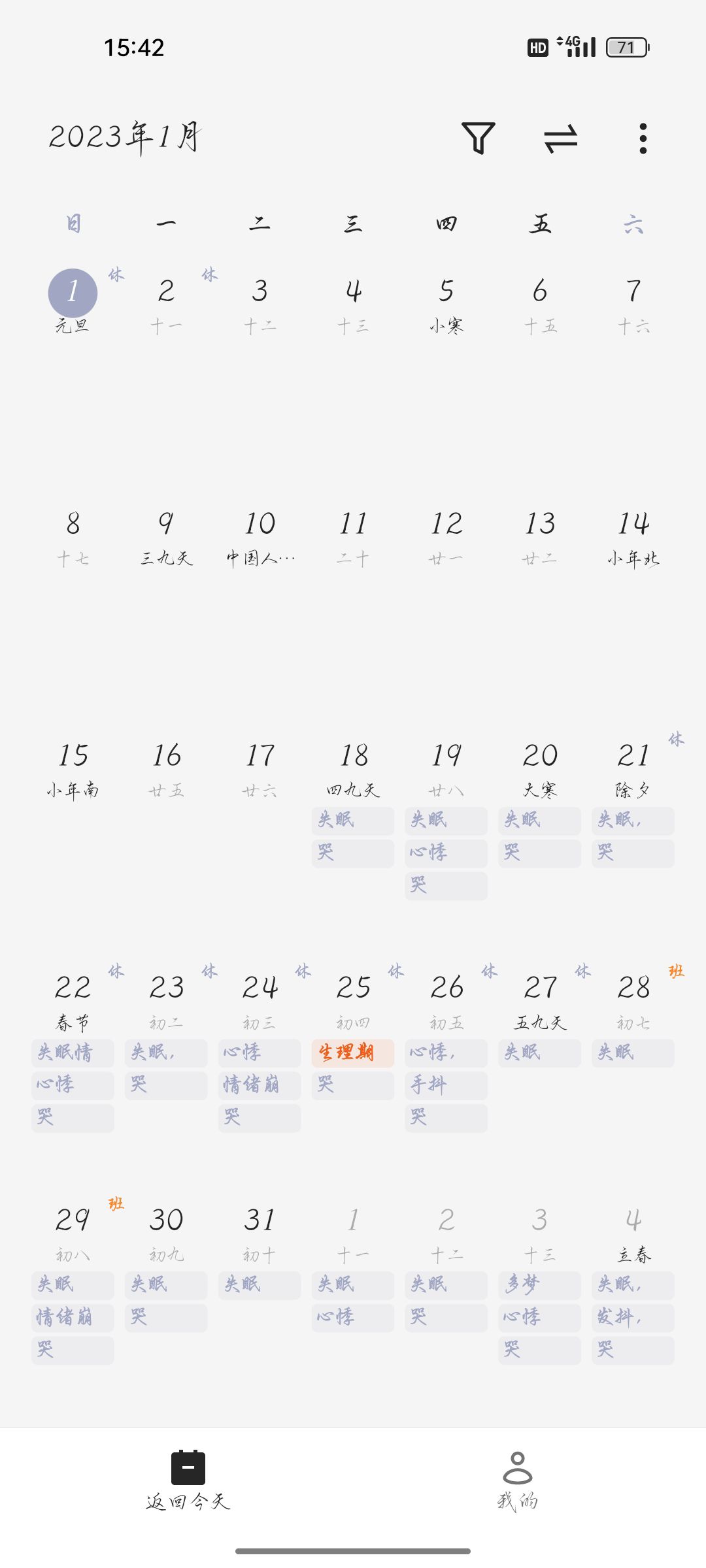706x1568 pixels.
Task: Choose January 5 小寒
Action: tap(446, 305)
